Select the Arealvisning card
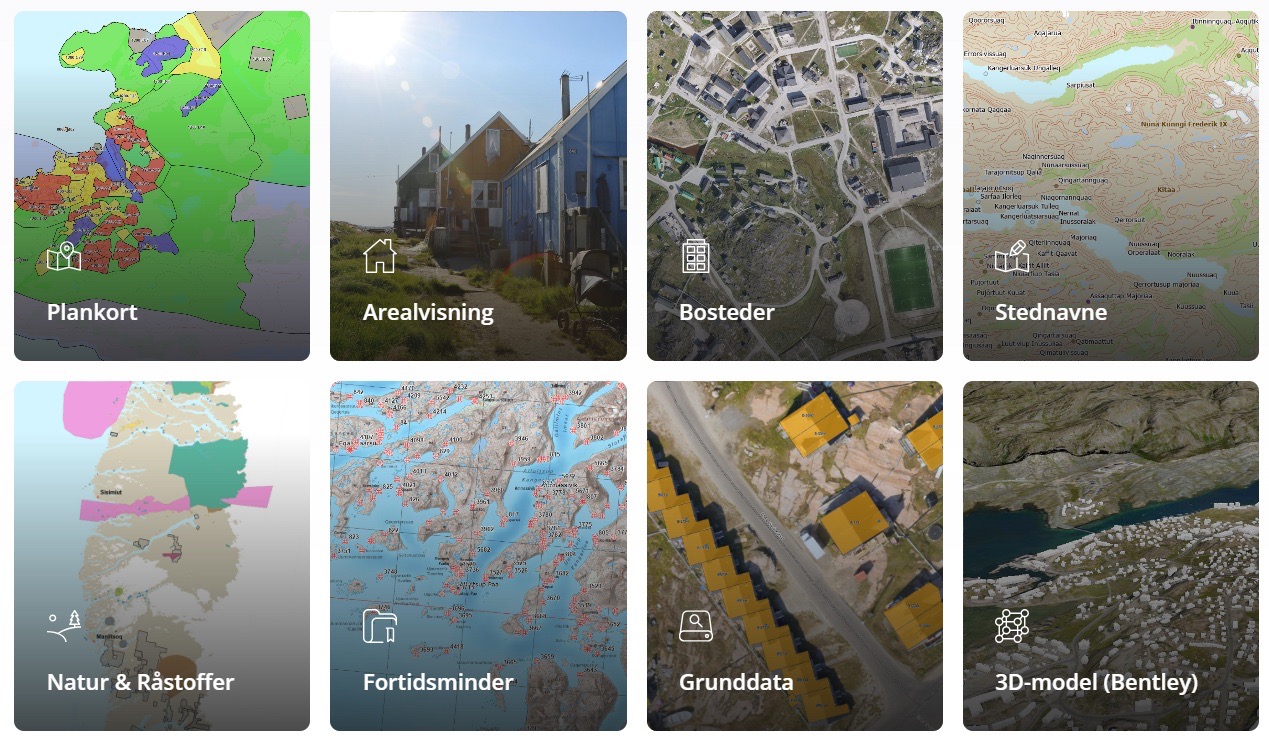The image size is (1269, 746). coord(478,186)
